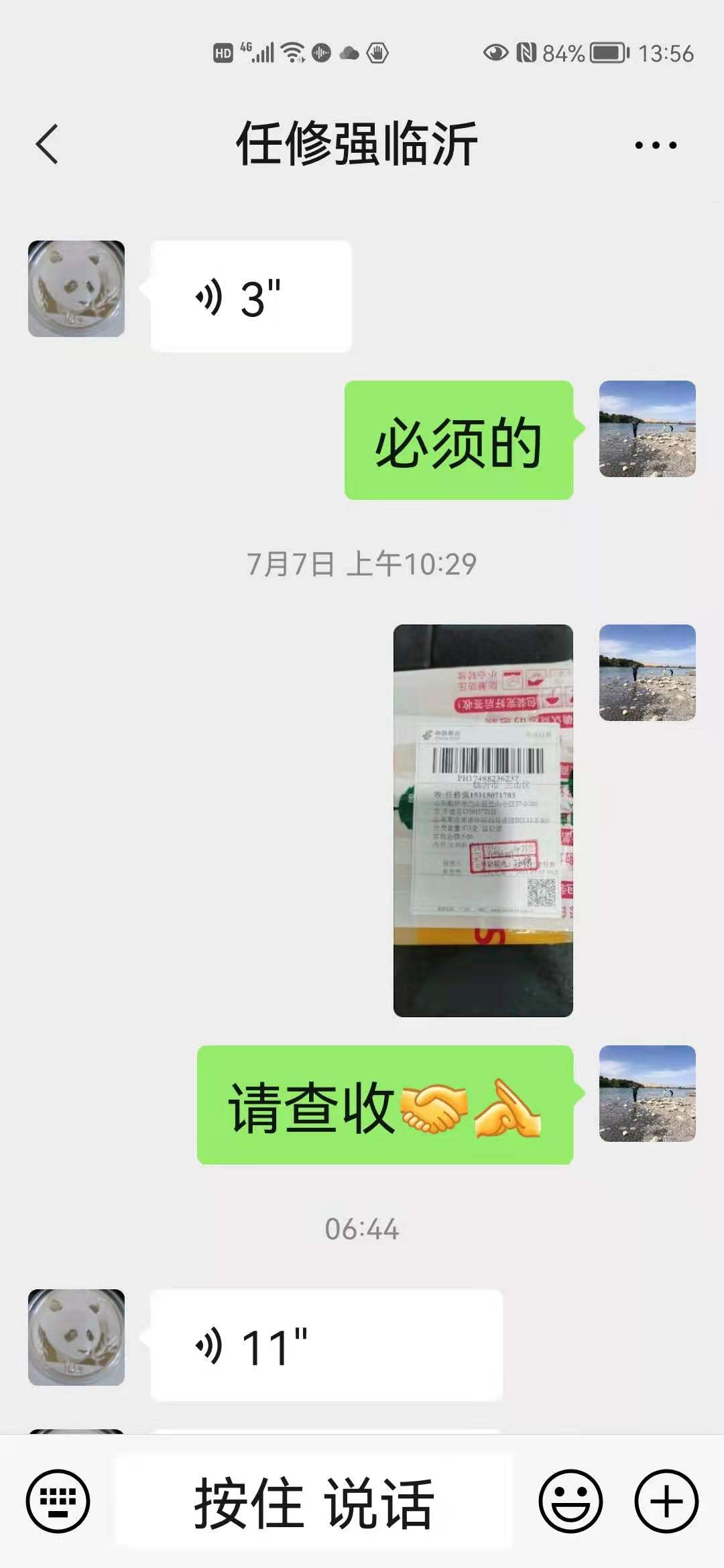Play the 3-second voice message

(251, 296)
